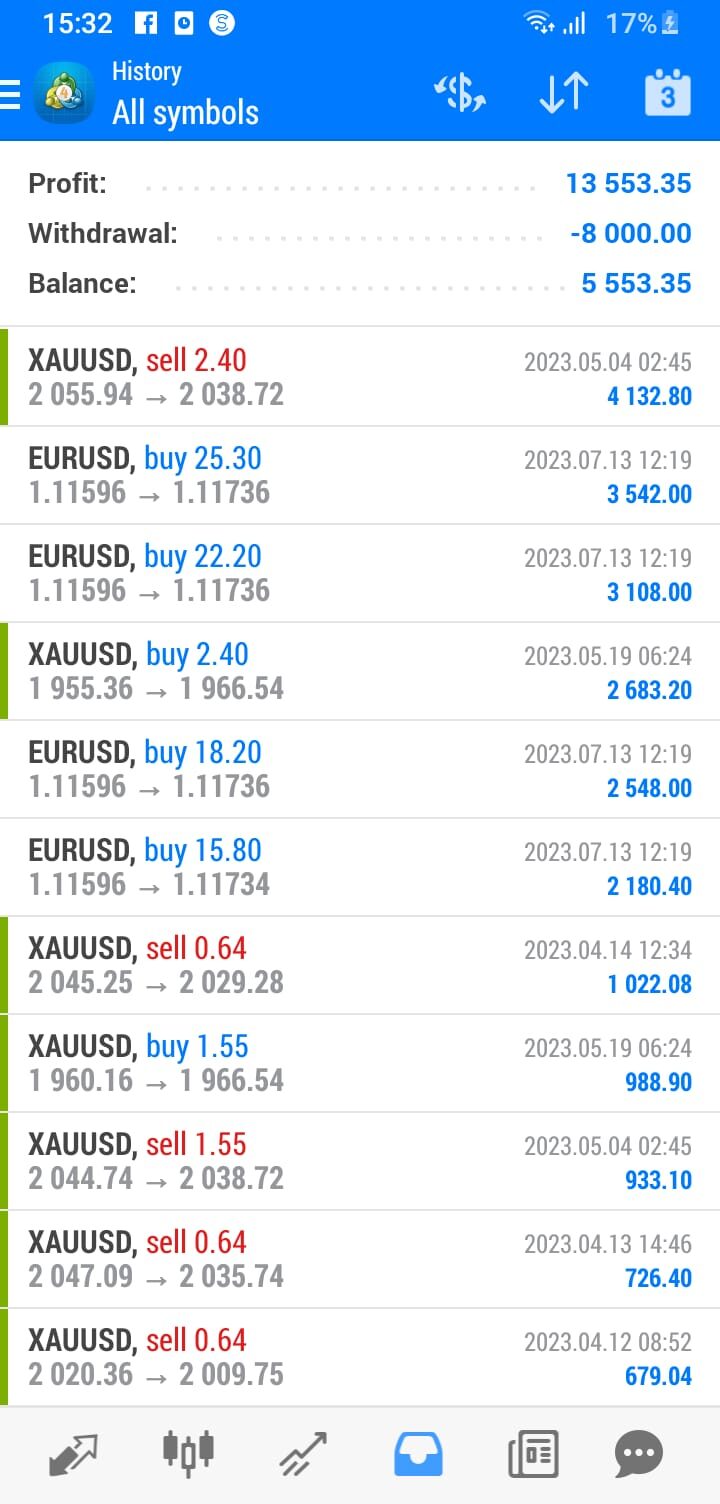View the XAUUSD sell trade with 679.04 profit

point(360,1357)
